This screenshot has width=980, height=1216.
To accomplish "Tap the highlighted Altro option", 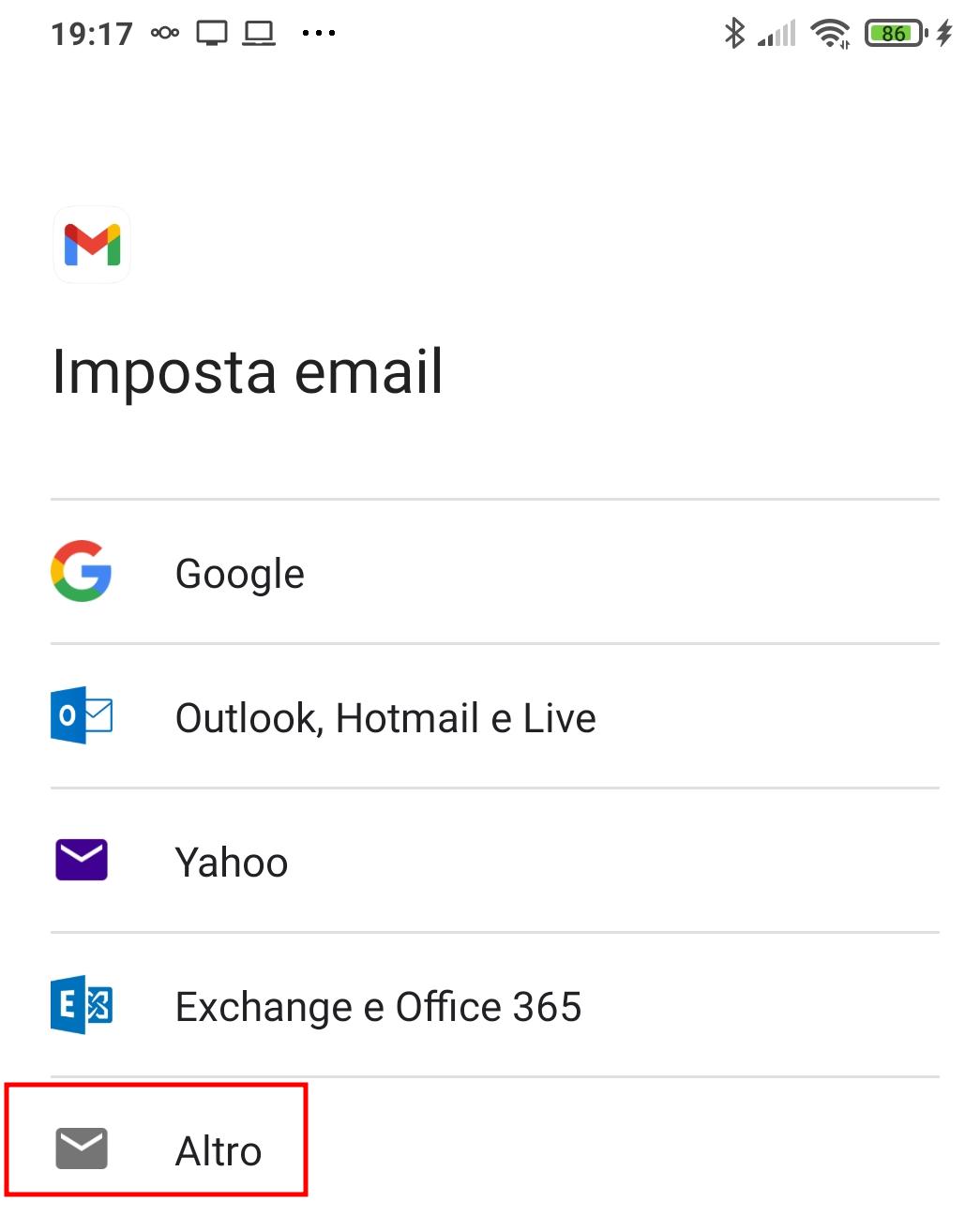I will coord(219,1149).
